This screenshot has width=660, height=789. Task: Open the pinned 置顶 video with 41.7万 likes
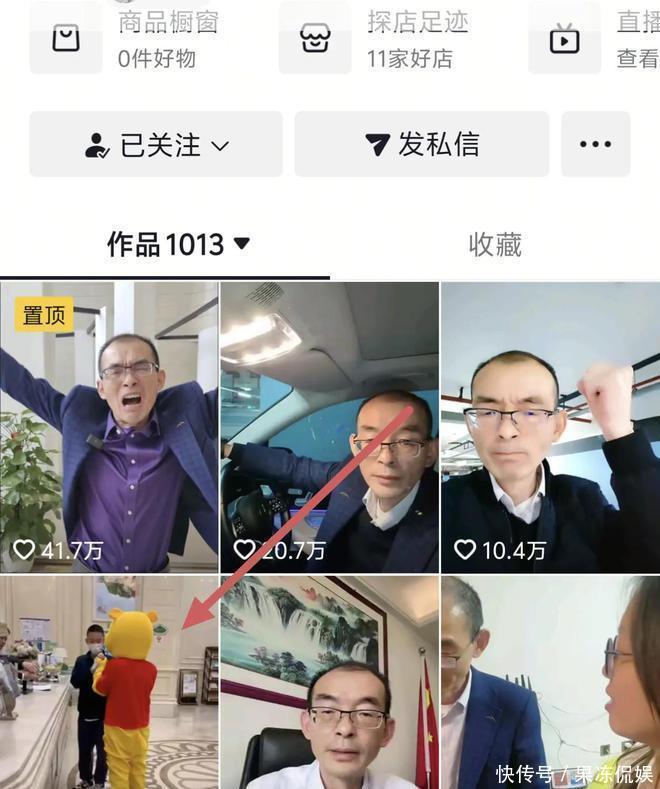pos(109,426)
